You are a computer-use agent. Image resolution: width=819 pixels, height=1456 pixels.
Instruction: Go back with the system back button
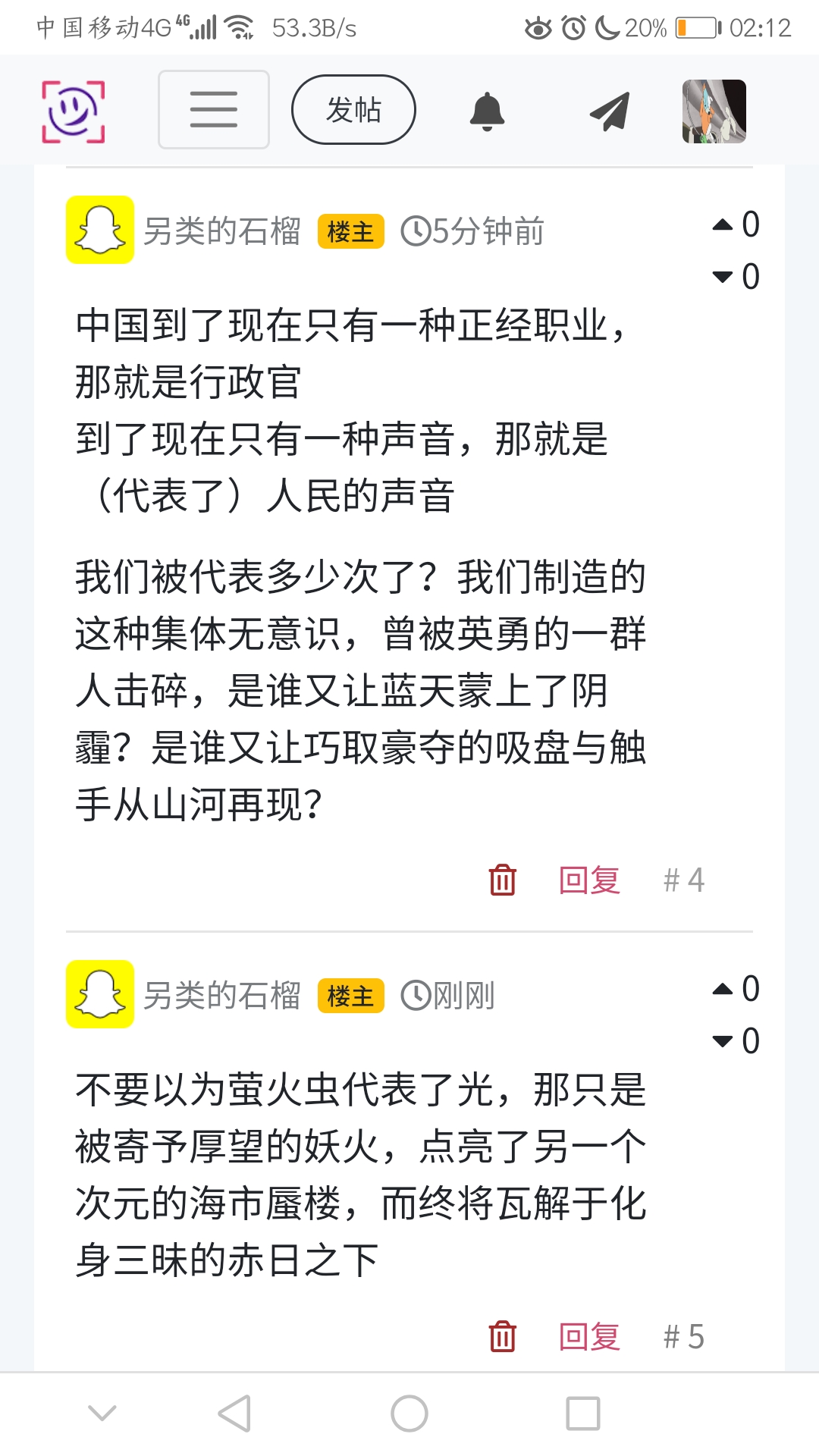(x=234, y=1414)
